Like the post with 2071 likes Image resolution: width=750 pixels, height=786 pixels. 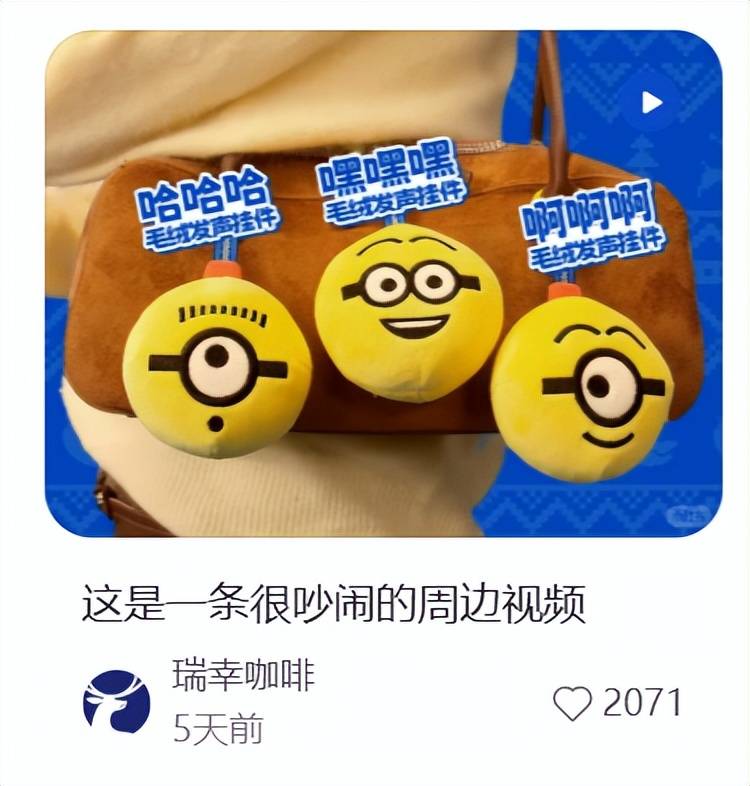573,704
